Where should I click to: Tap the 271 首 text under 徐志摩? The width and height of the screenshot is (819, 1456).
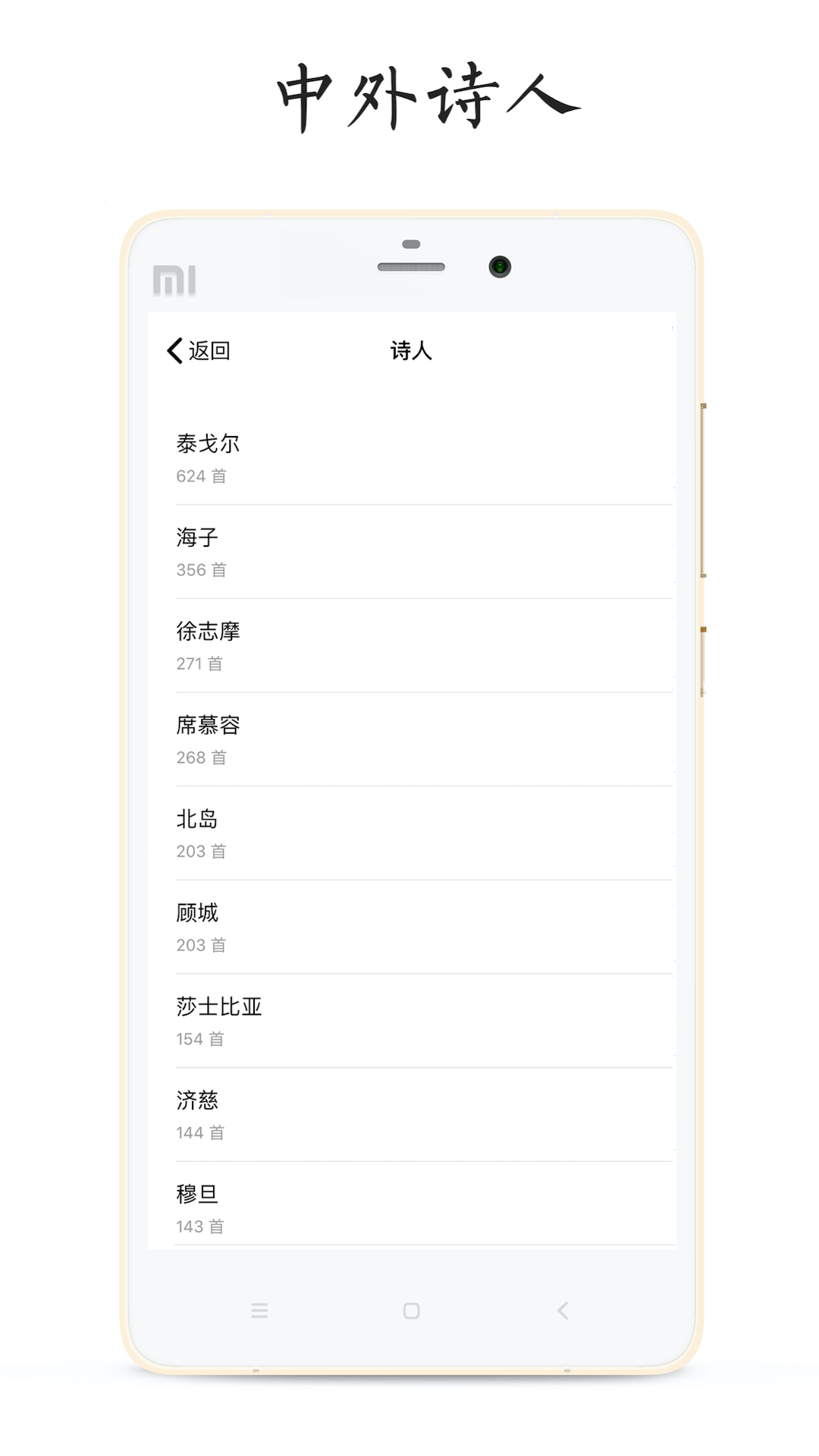[x=200, y=663]
